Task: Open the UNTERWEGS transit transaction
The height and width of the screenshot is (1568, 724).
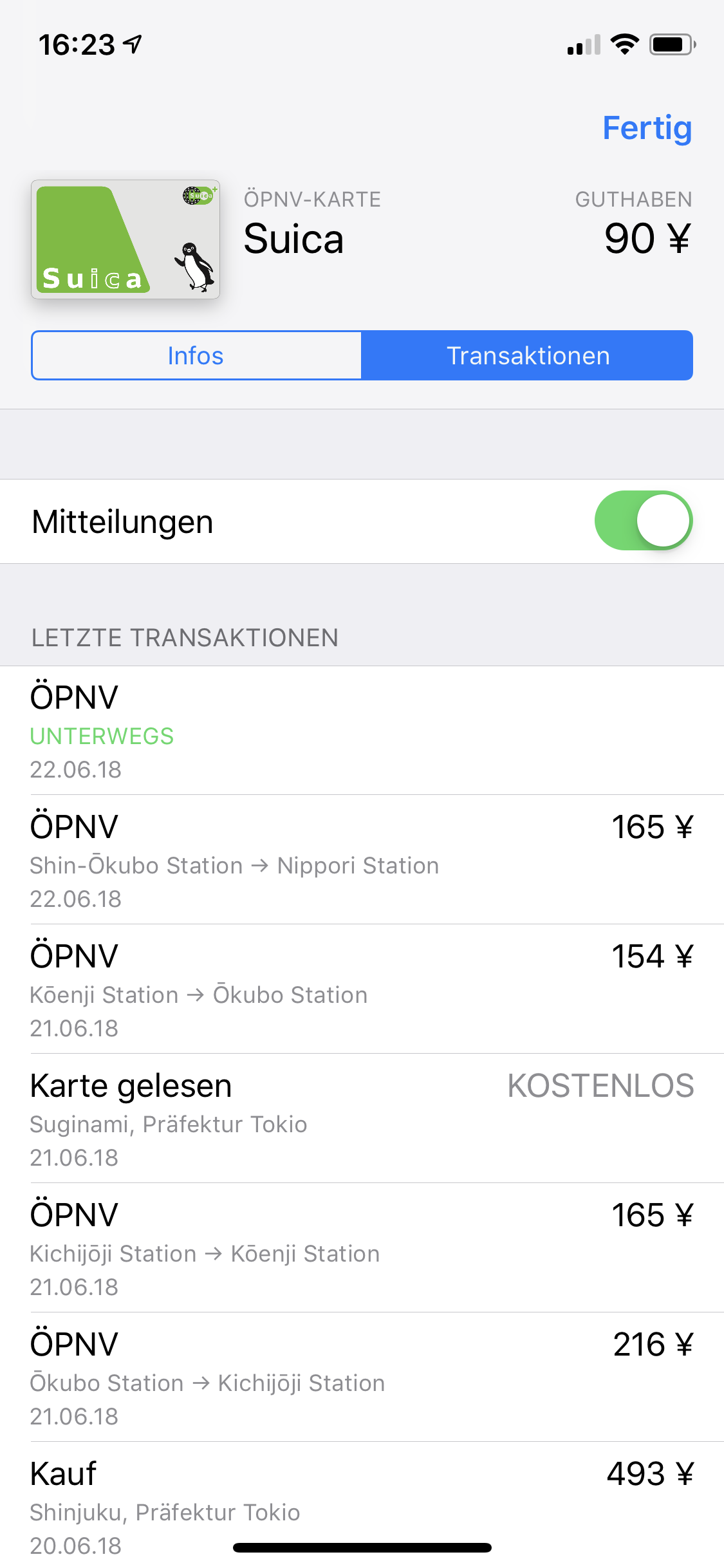Action: pyautogui.click(x=362, y=731)
